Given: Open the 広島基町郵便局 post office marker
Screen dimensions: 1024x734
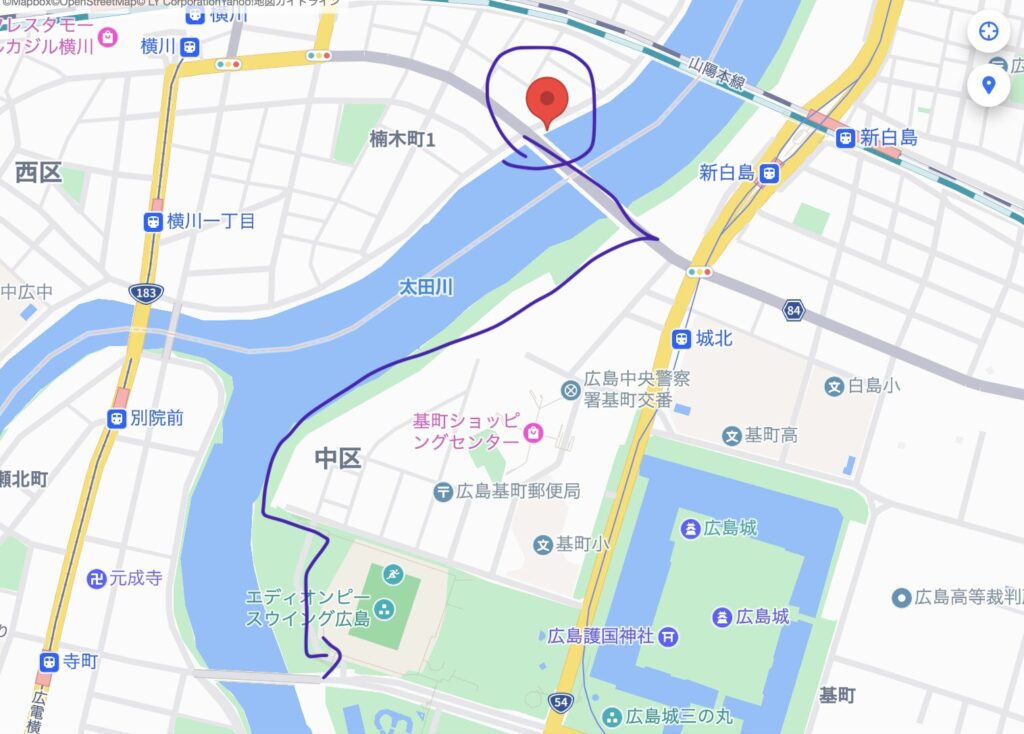Looking at the screenshot, I should (443, 491).
